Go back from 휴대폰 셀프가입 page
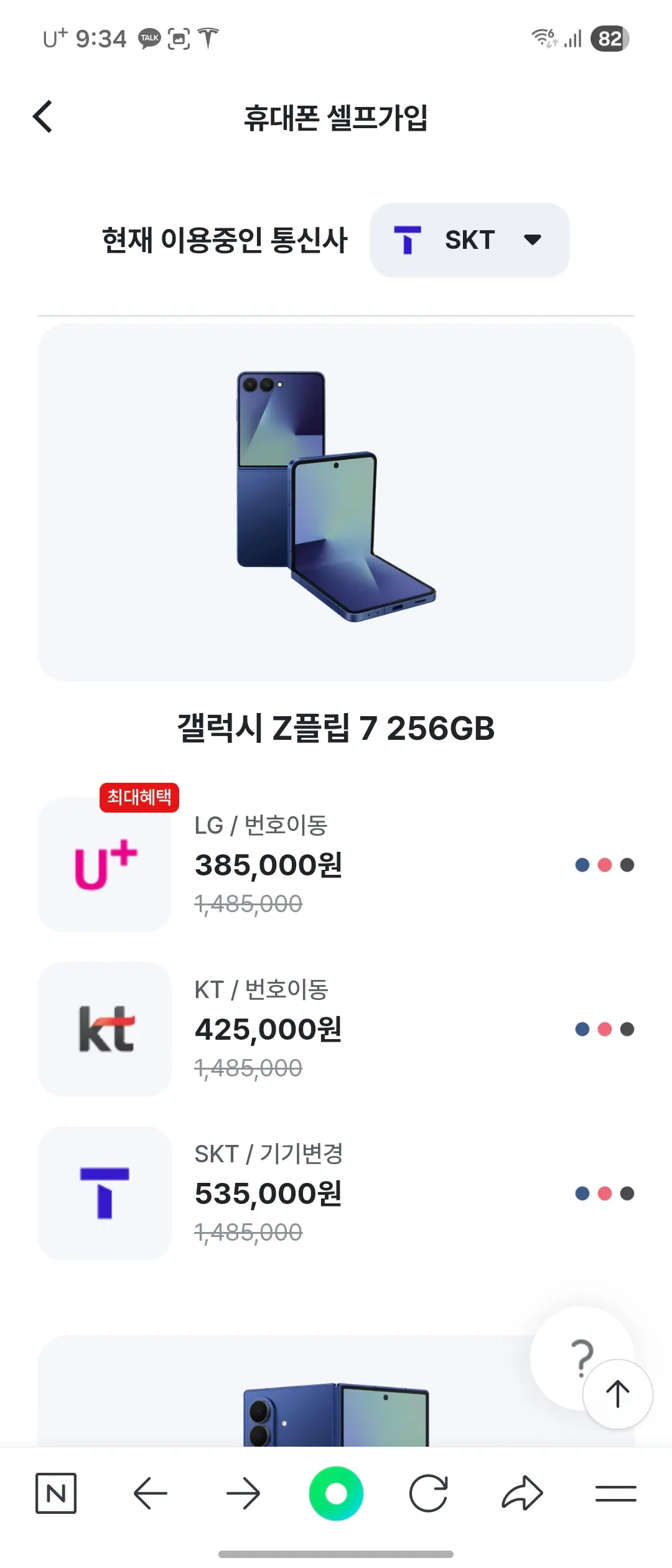Viewport: 672px width, 1568px height. click(42, 116)
